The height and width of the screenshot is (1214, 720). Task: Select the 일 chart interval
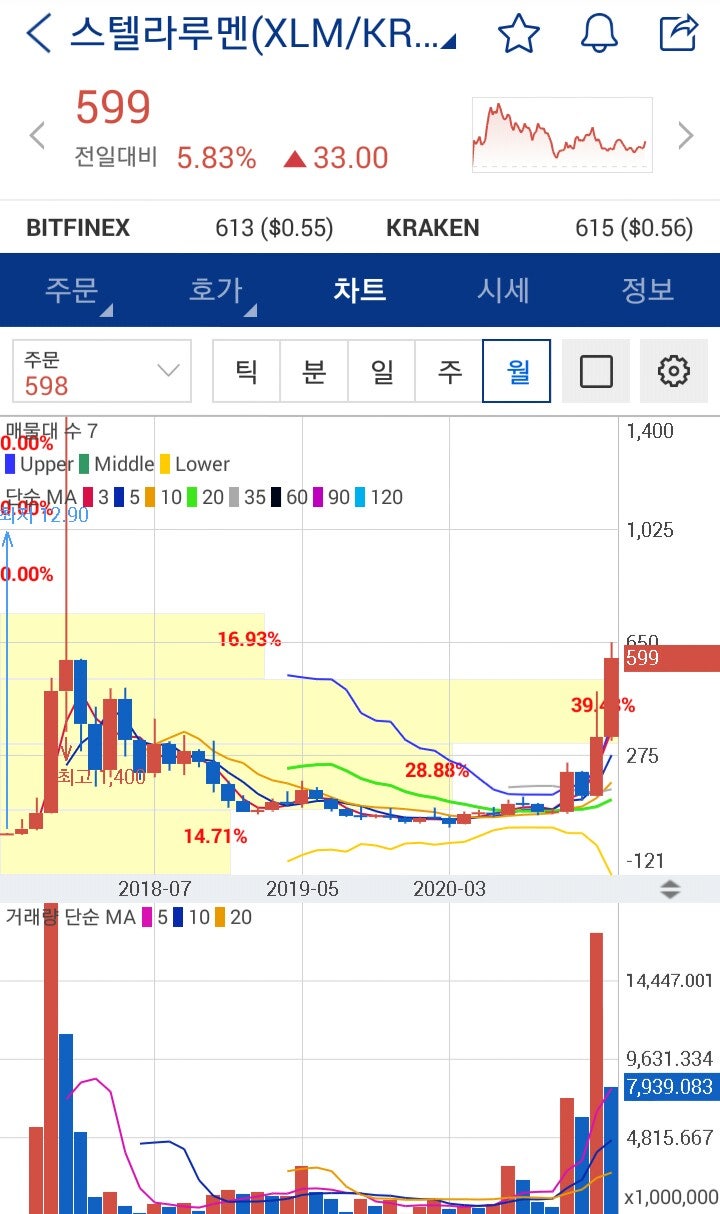pos(382,371)
